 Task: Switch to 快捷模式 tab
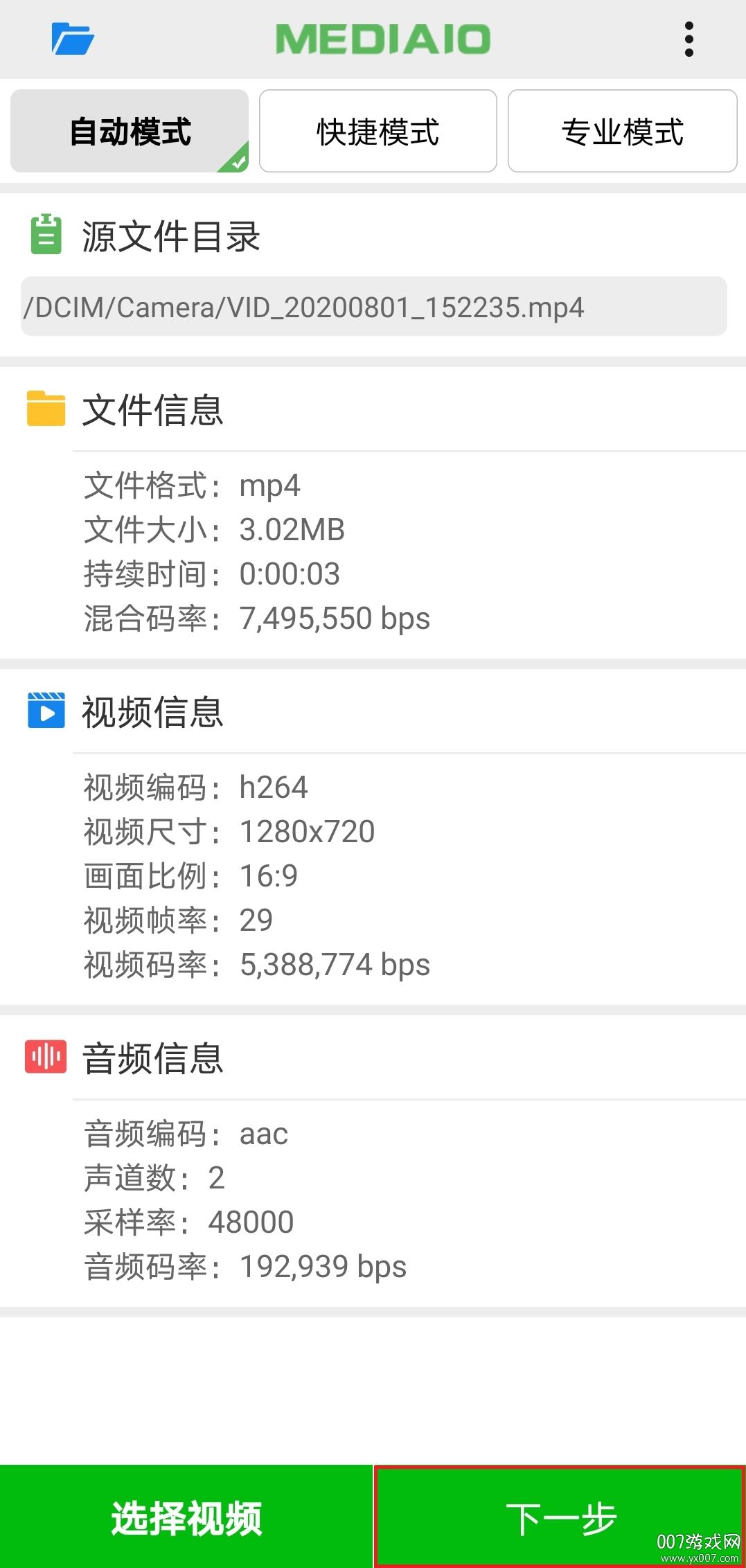(378, 131)
